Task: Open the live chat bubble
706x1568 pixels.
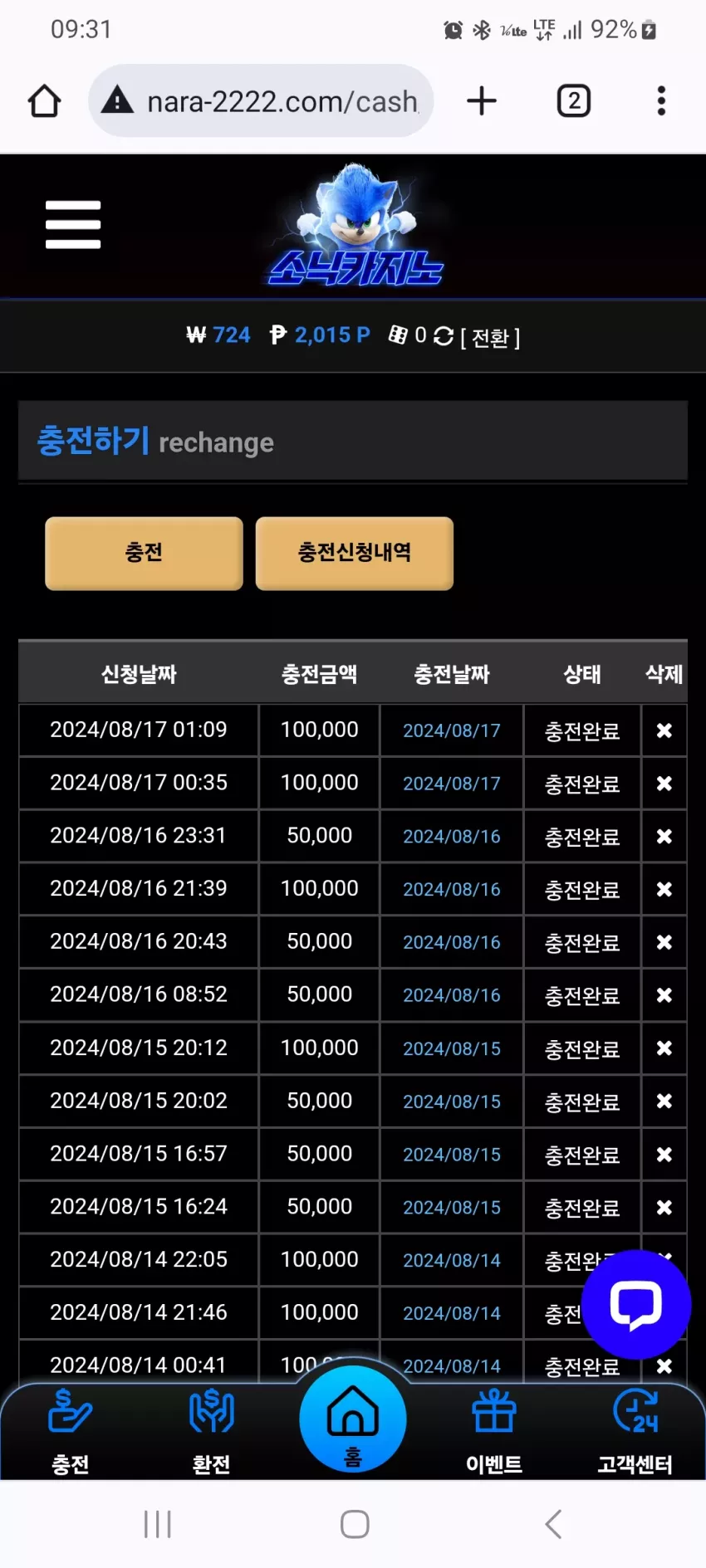Action: point(636,1304)
